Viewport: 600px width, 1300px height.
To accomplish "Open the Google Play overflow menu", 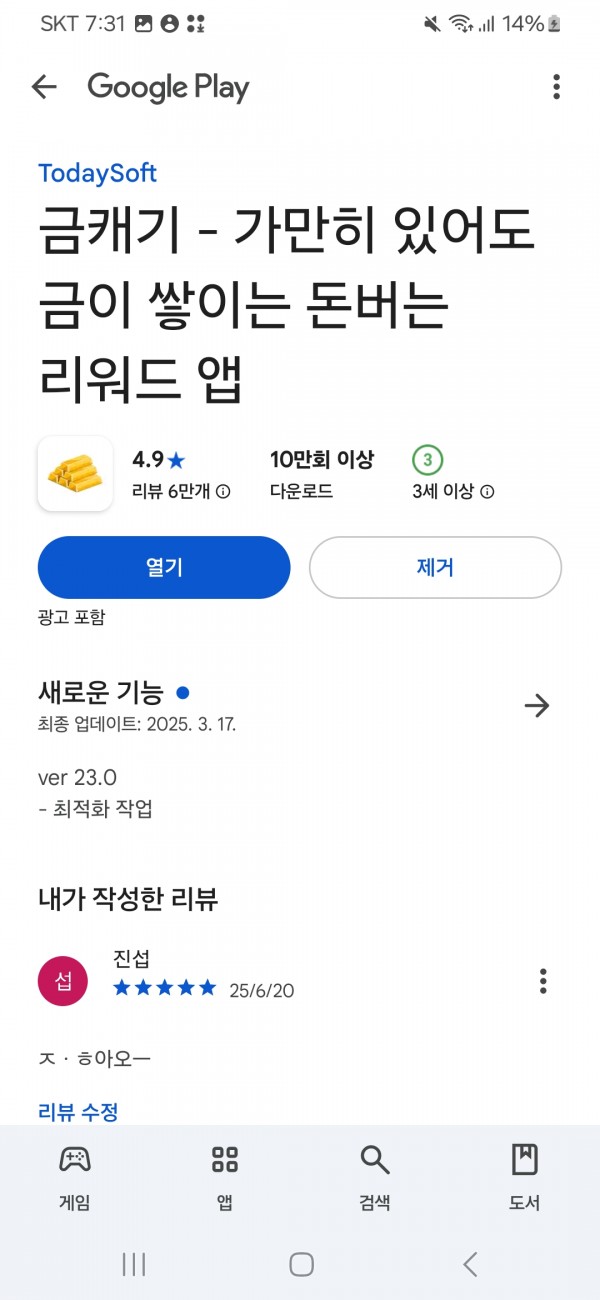I will point(556,87).
